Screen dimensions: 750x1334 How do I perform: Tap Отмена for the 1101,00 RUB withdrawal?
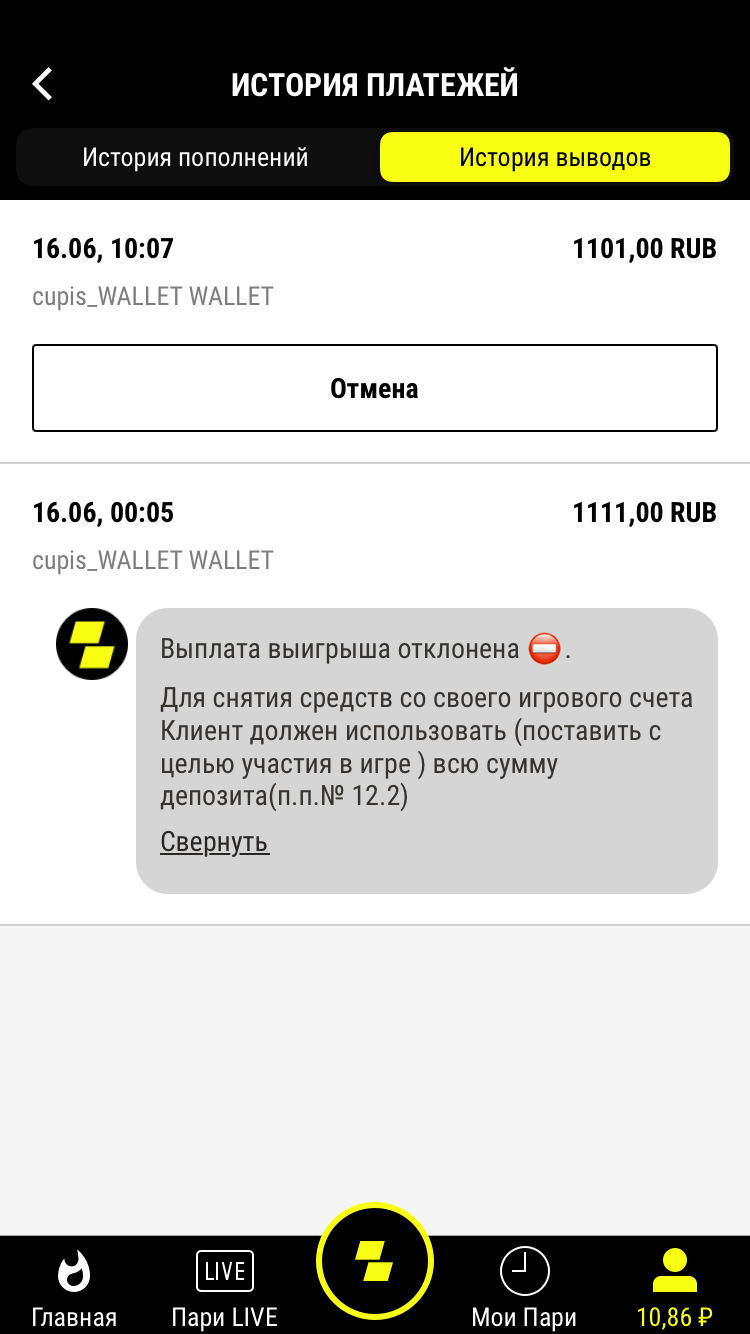tap(375, 388)
